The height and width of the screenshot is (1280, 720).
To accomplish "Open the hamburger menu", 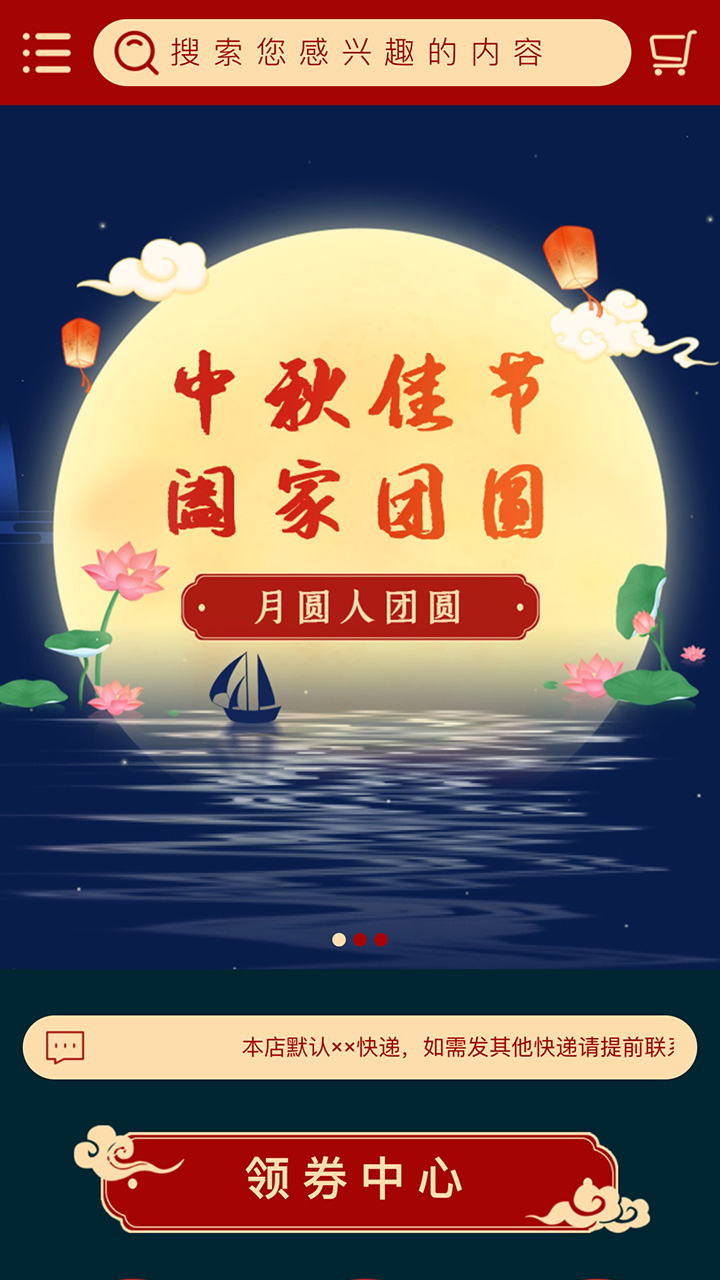I will pyautogui.click(x=47, y=52).
